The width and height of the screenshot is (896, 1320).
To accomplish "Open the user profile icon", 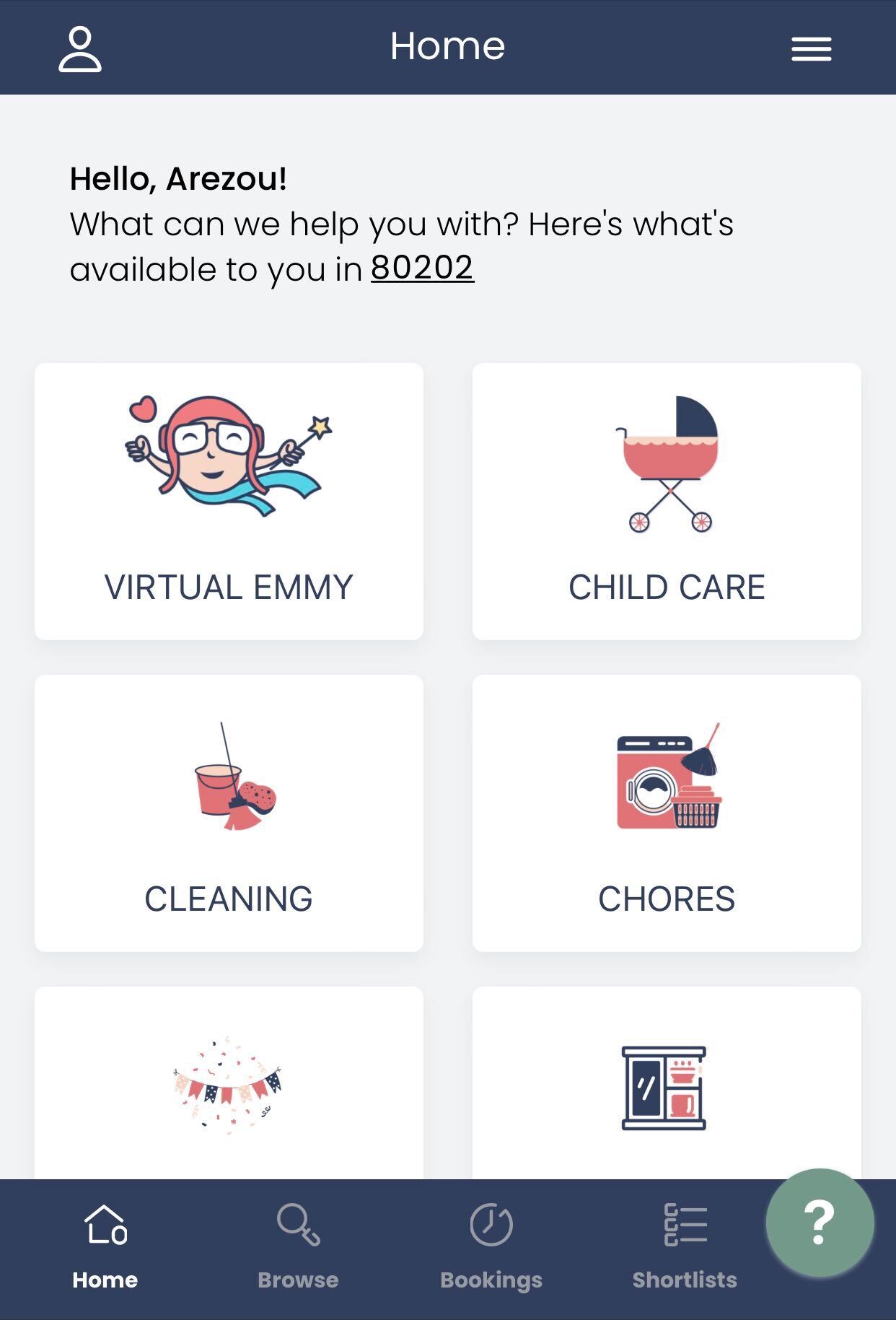I will pyautogui.click(x=80, y=49).
